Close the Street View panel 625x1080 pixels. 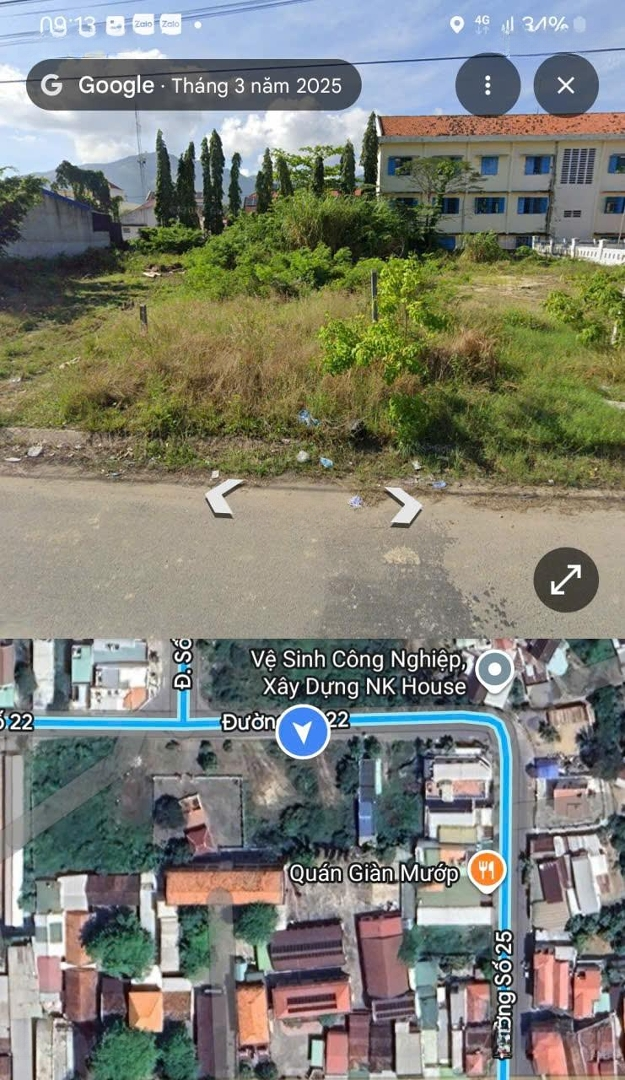pyautogui.click(x=566, y=85)
